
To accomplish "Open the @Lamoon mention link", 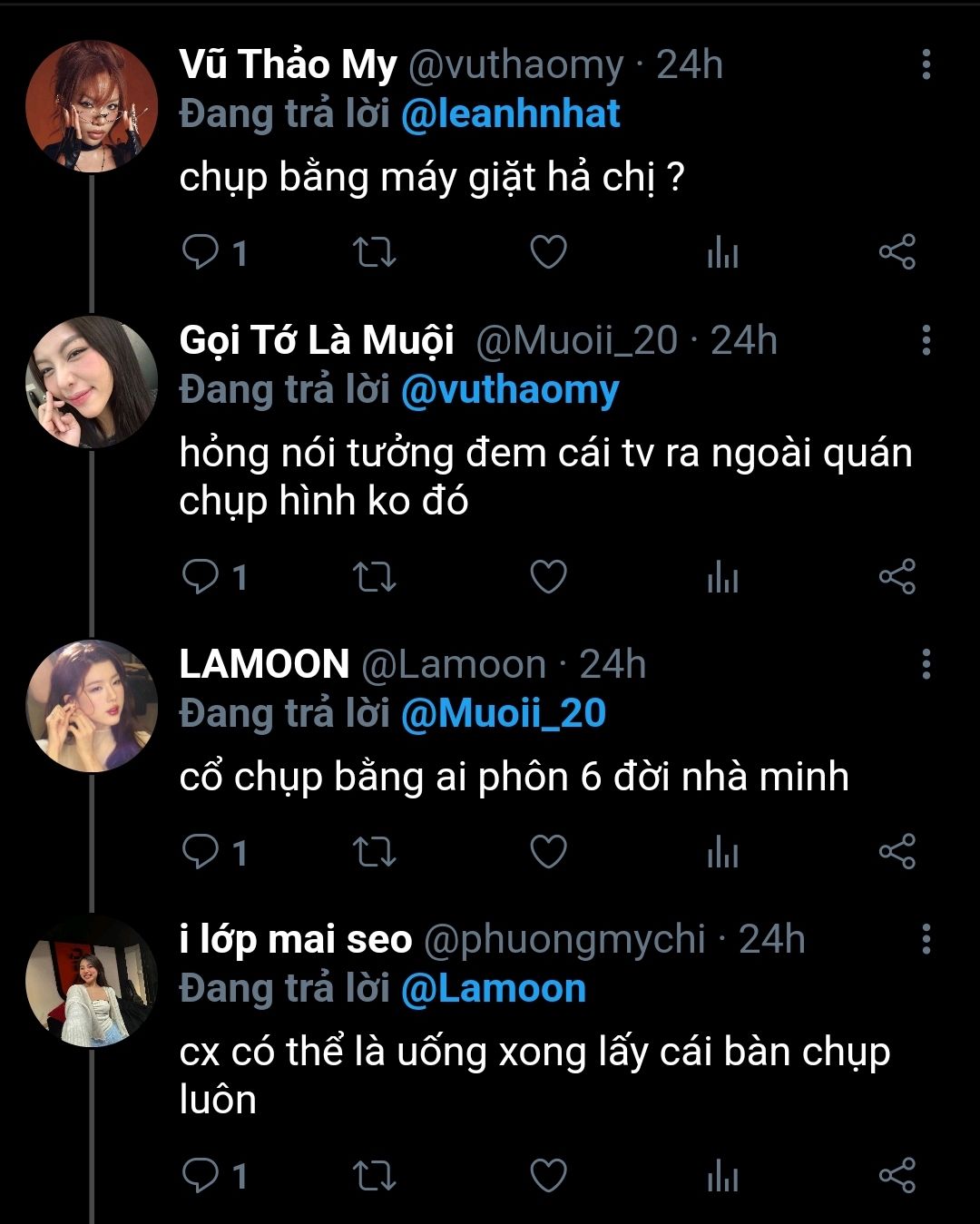I will point(493,989).
